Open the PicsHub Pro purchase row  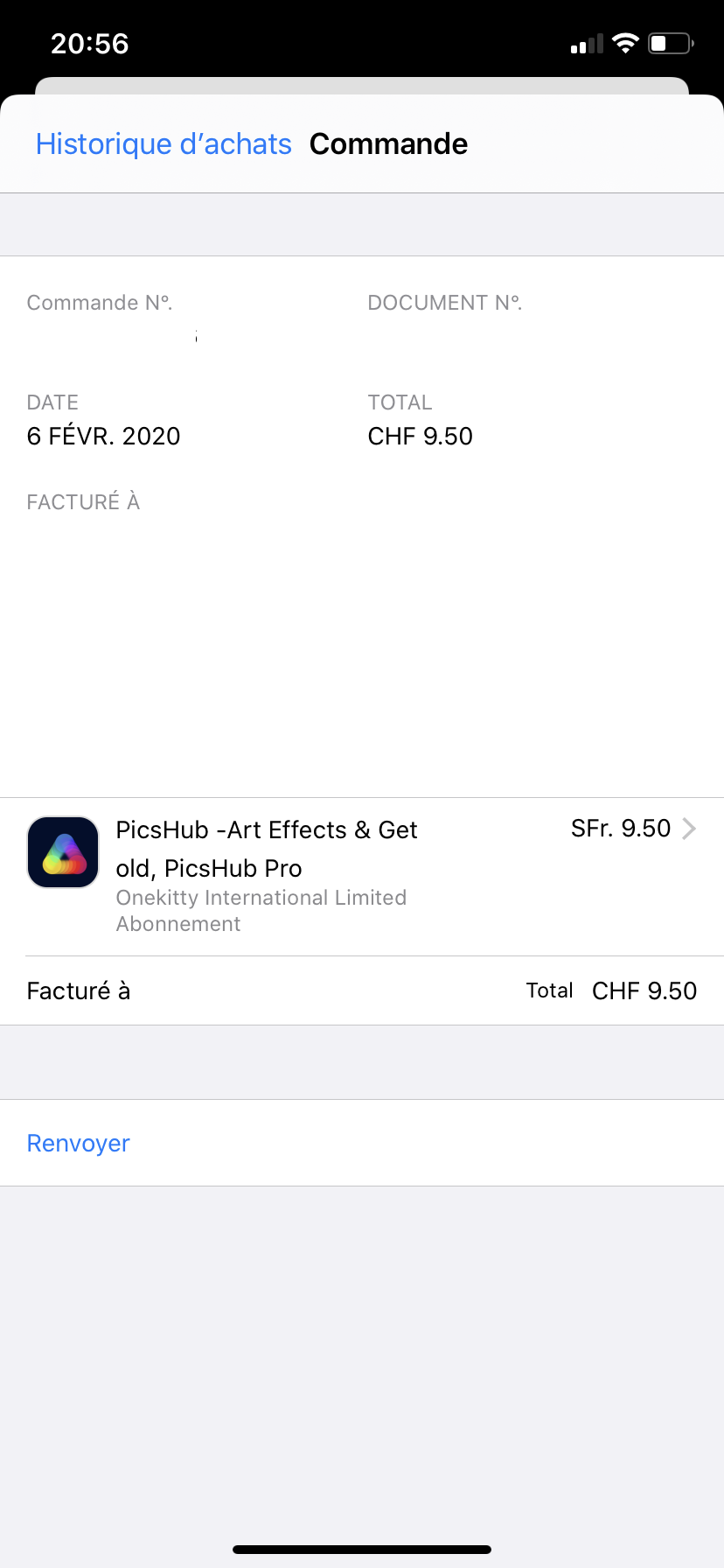tap(362, 877)
